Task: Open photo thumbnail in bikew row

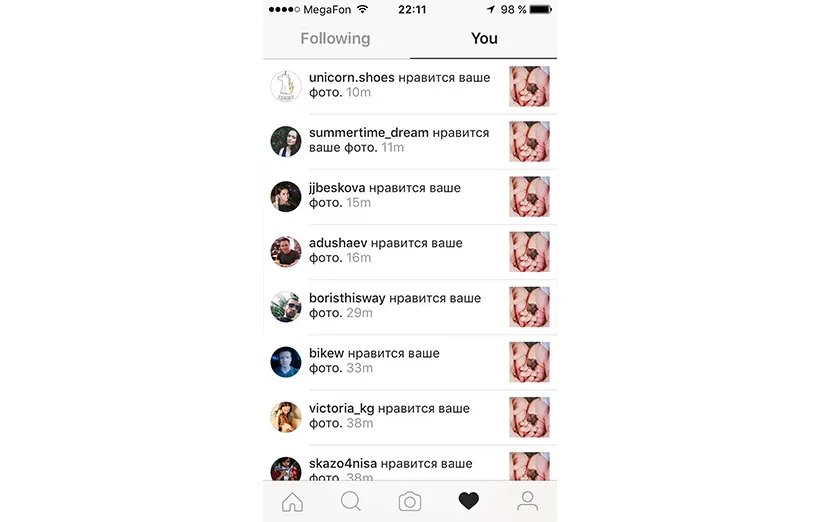Action: click(x=529, y=362)
